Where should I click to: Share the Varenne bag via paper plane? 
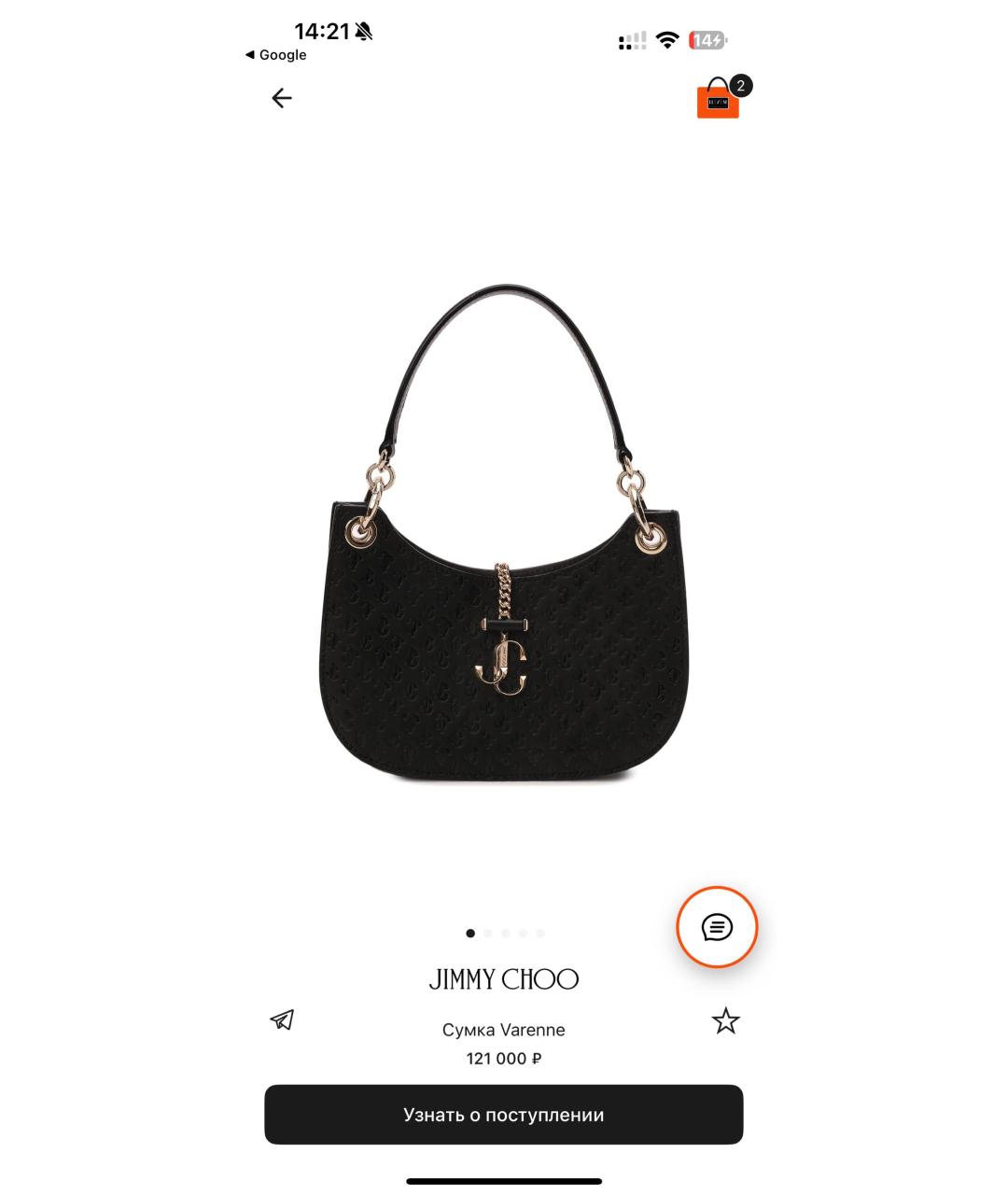pyautogui.click(x=282, y=1019)
